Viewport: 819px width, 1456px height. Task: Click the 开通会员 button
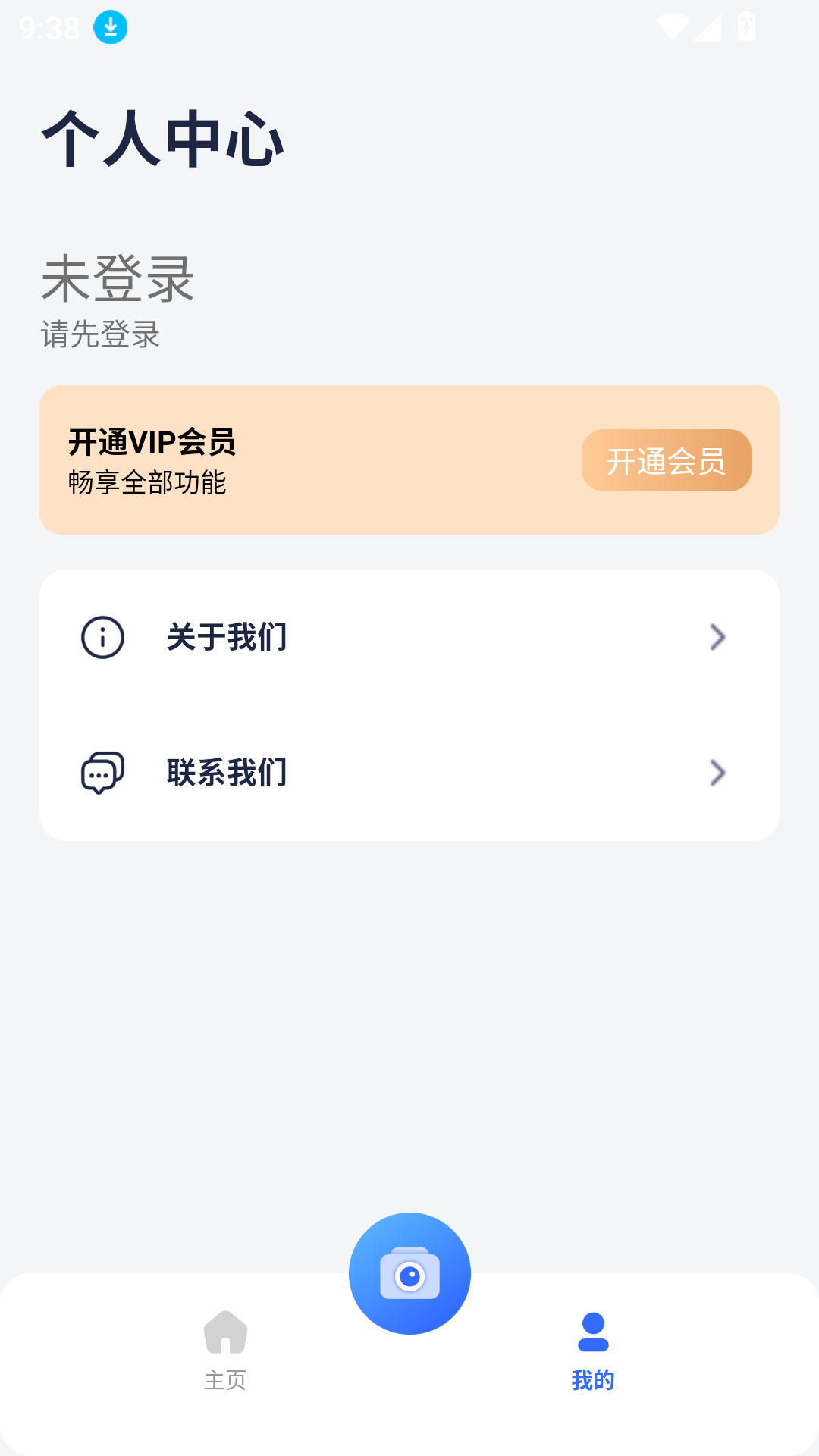(x=666, y=460)
